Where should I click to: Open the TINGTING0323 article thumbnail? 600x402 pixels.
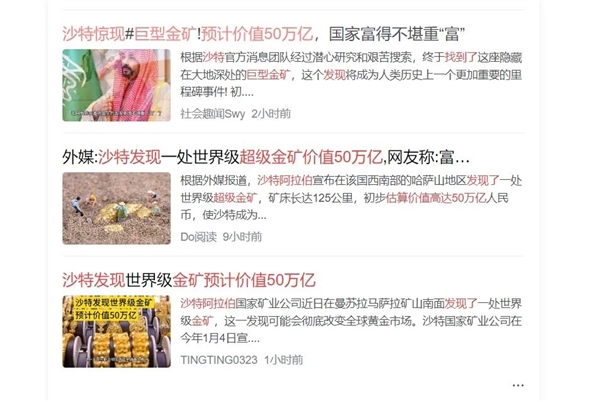pos(116,331)
